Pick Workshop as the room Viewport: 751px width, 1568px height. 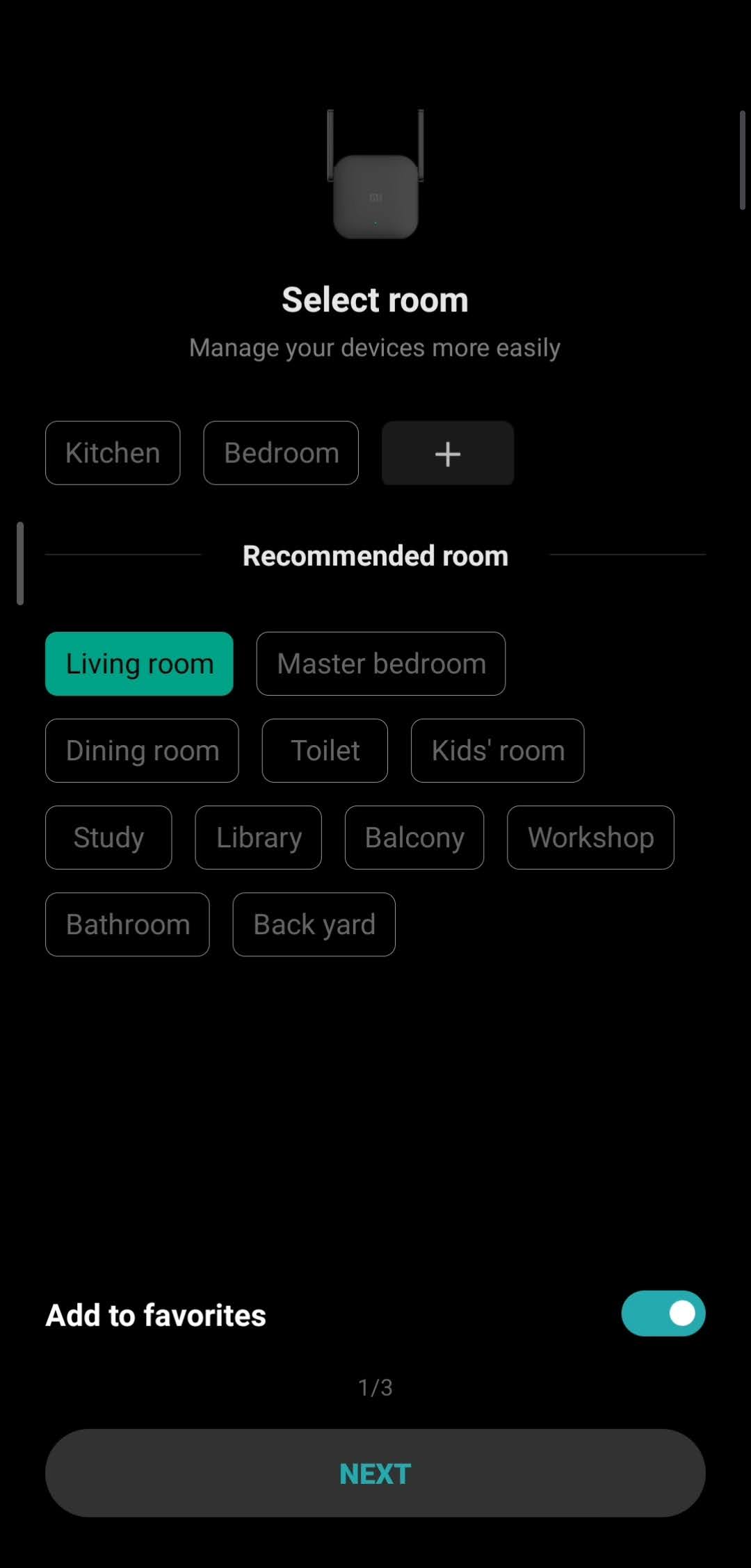(x=590, y=838)
